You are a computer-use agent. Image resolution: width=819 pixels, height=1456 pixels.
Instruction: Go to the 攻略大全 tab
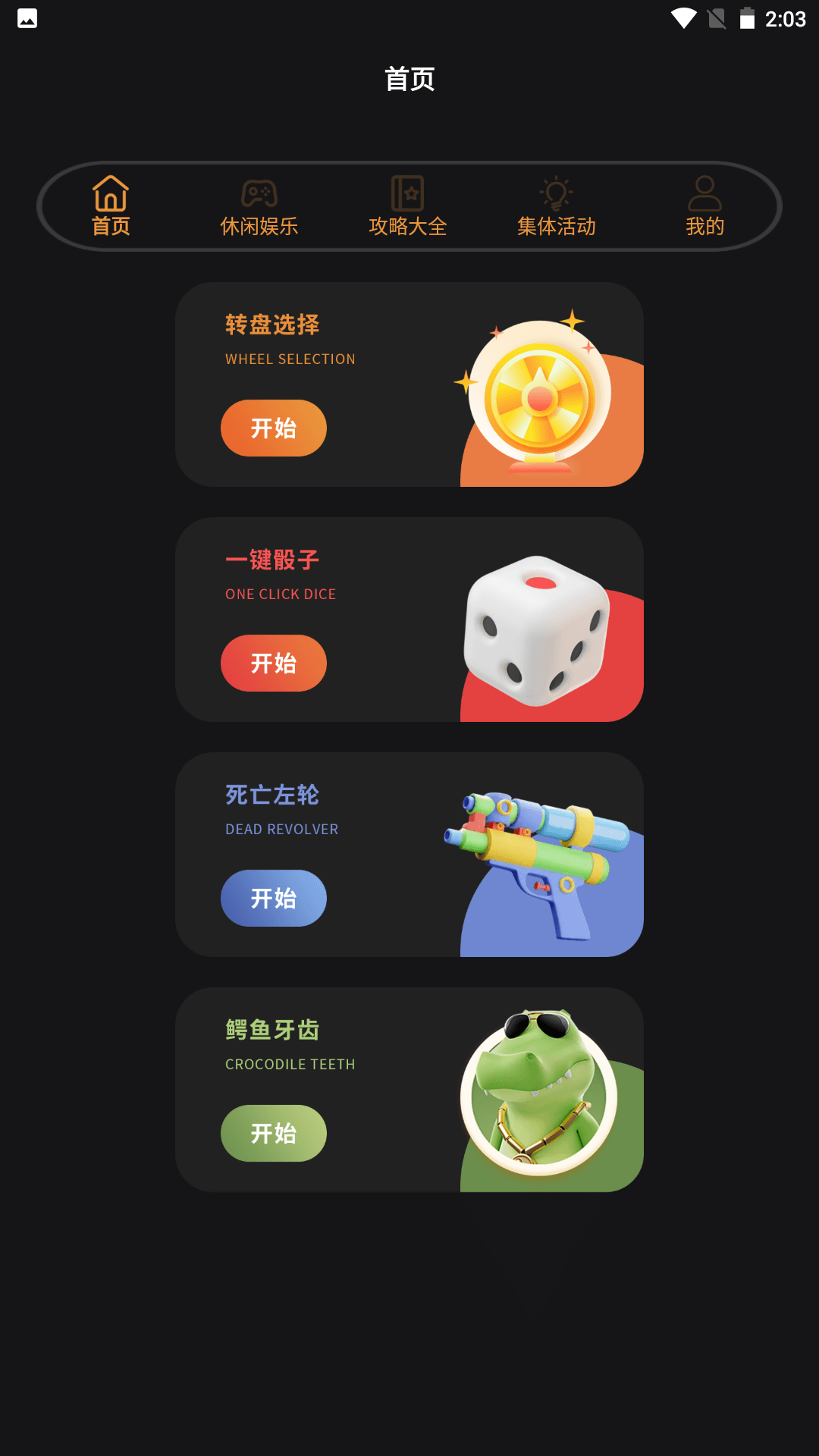[408, 206]
